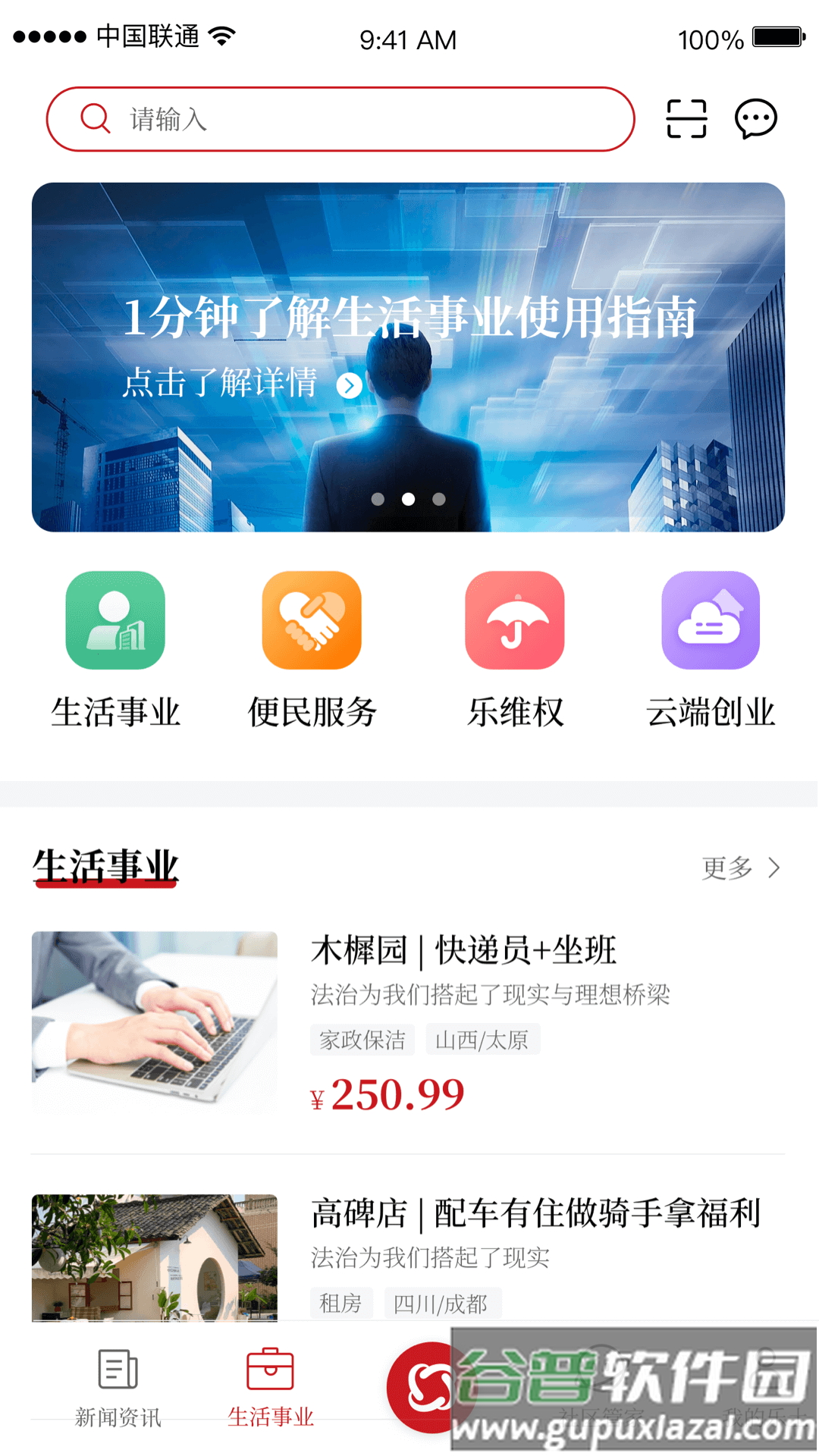Viewport: 819px width, 1456px height.
Task: Open the 生活事业 shortcut icon
Action: [115, 620]
